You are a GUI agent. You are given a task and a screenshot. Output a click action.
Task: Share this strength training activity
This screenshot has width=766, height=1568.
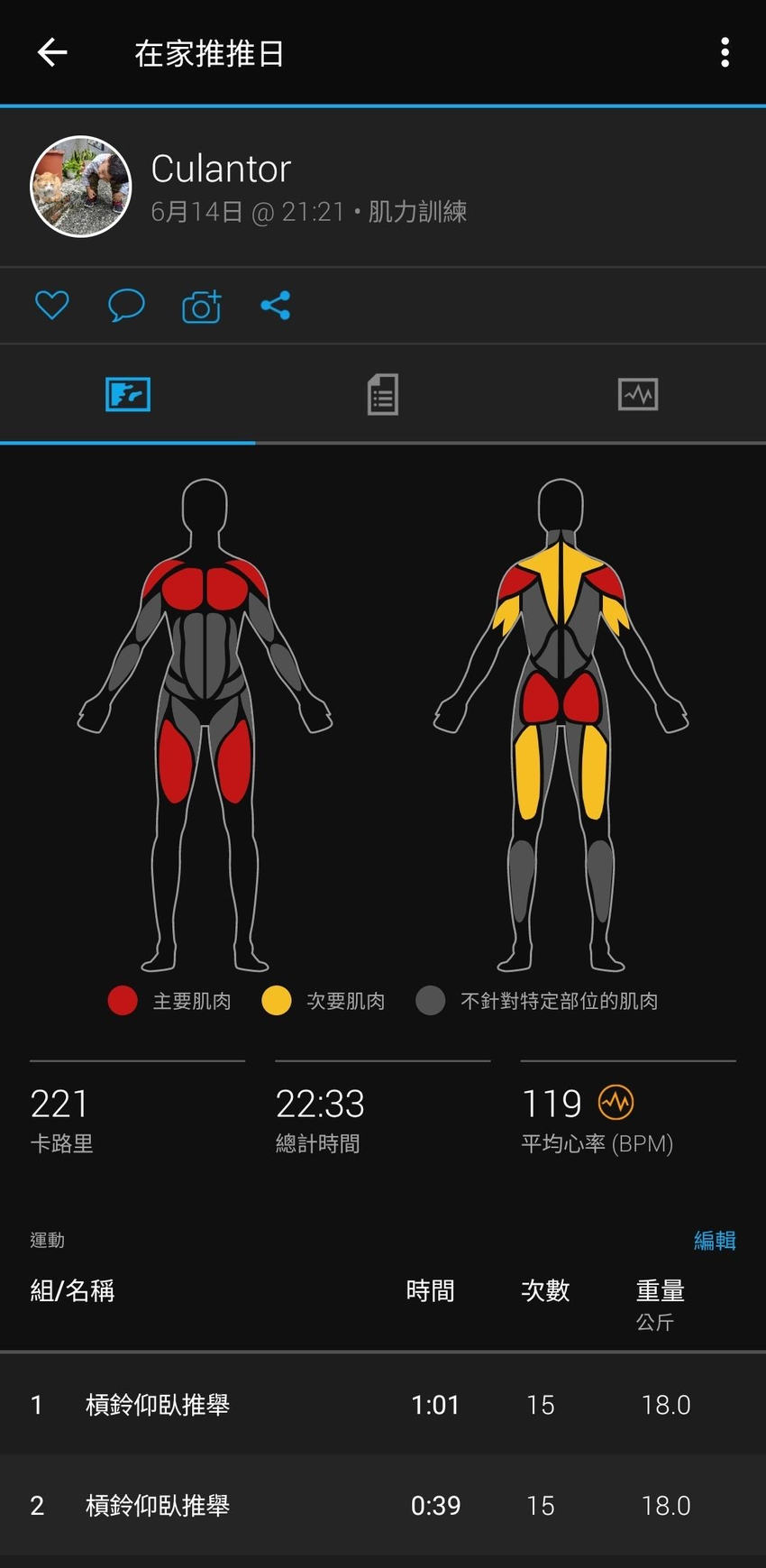click(x=276, y=306)
